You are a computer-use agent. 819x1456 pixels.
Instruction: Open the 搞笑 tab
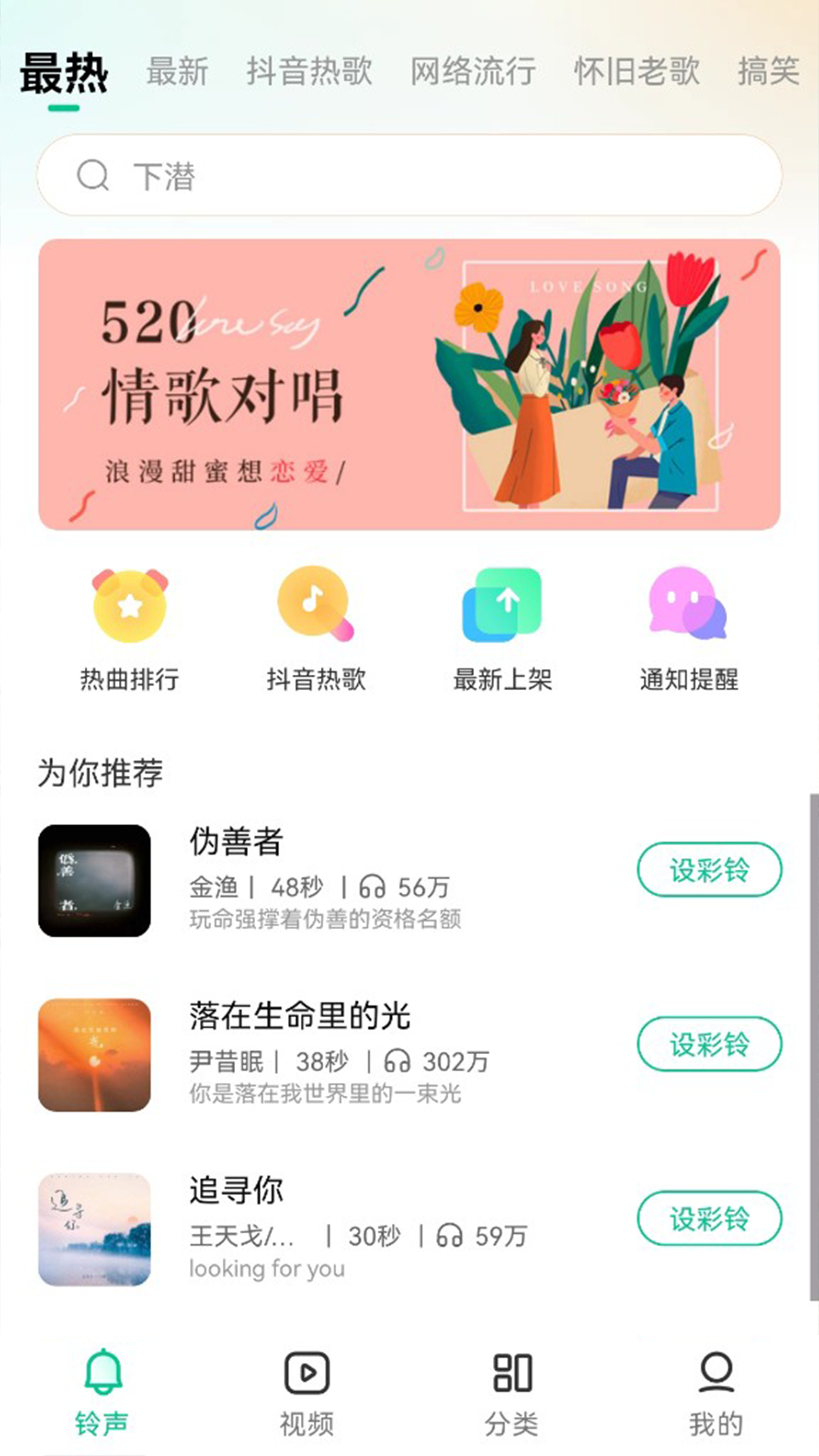coord(768,72)
